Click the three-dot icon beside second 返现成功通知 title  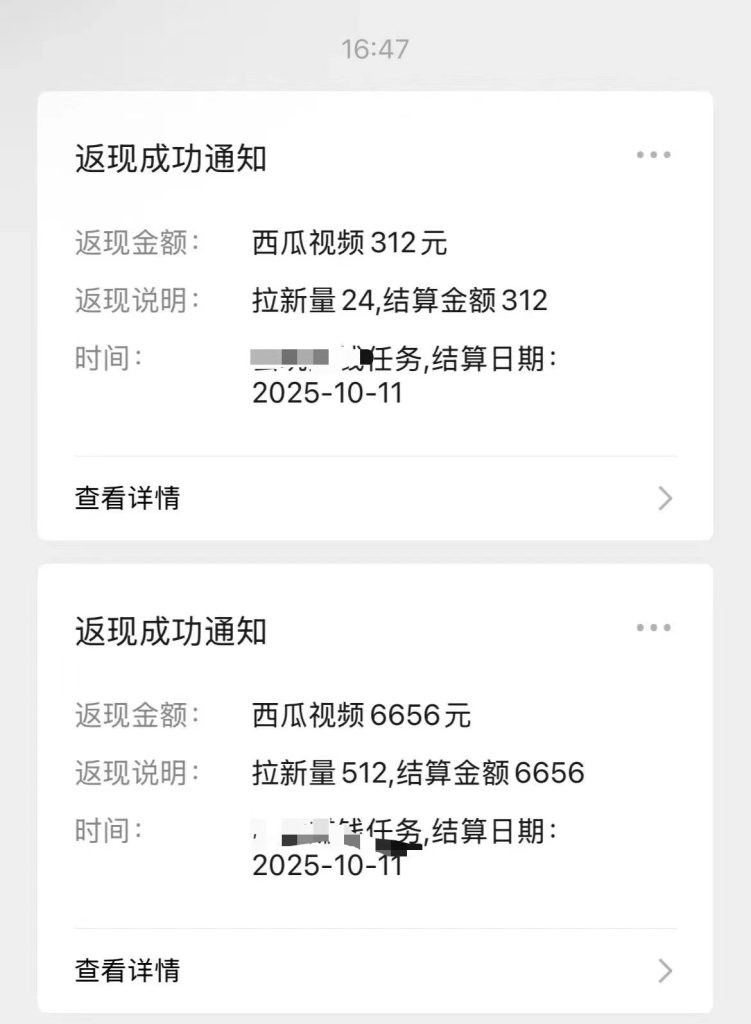point(652,627)
